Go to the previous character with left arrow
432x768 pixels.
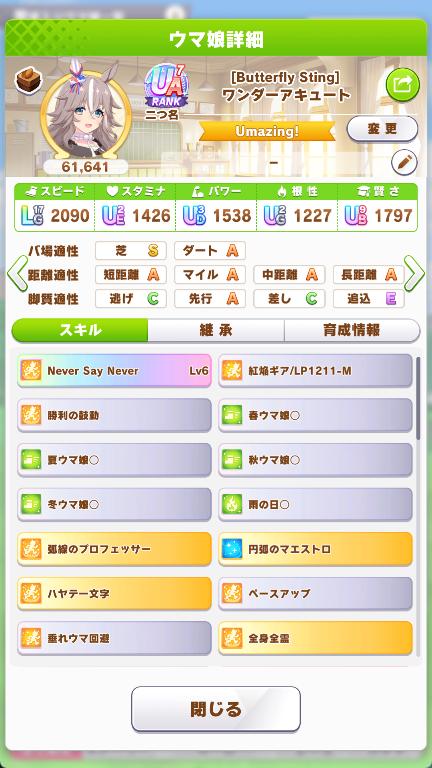[17, 274]
